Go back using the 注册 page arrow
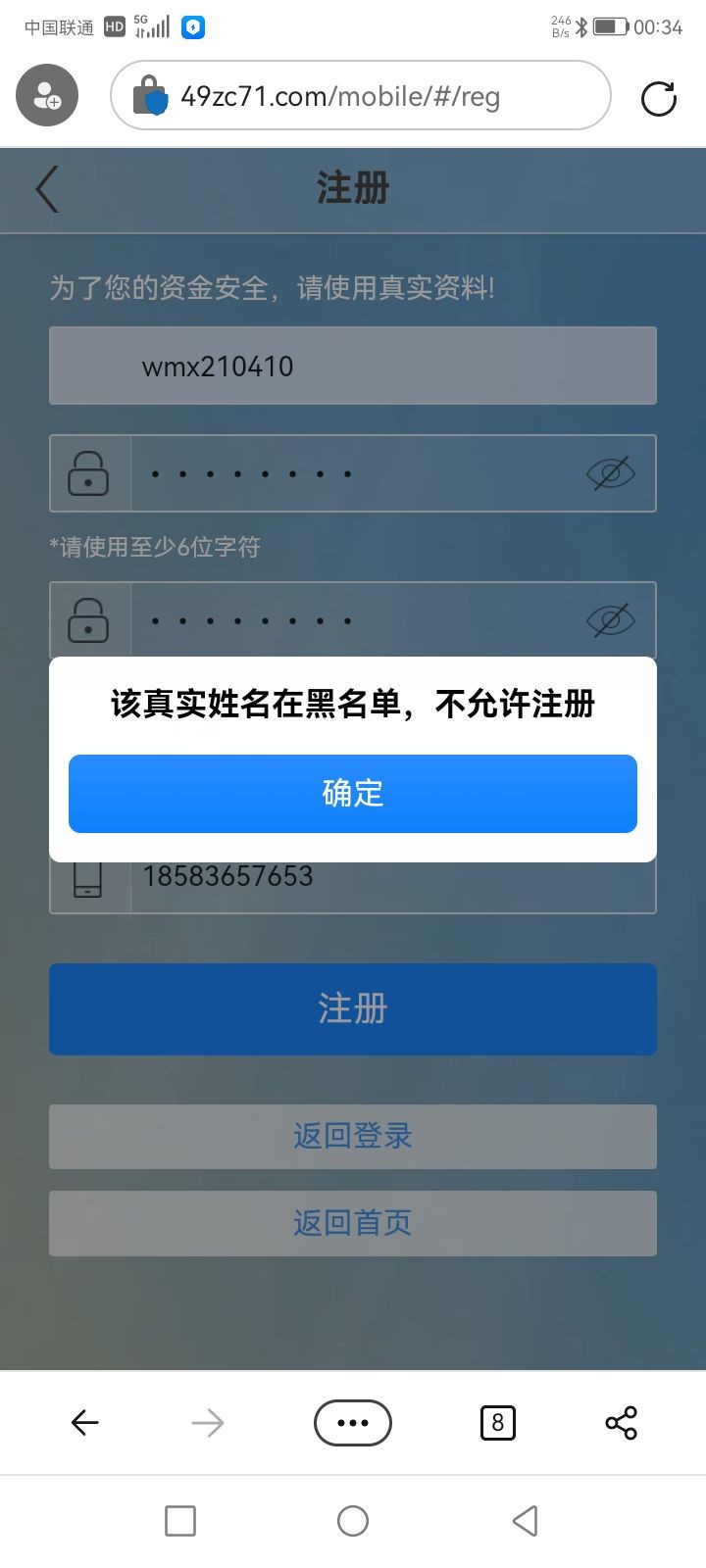 47,188
